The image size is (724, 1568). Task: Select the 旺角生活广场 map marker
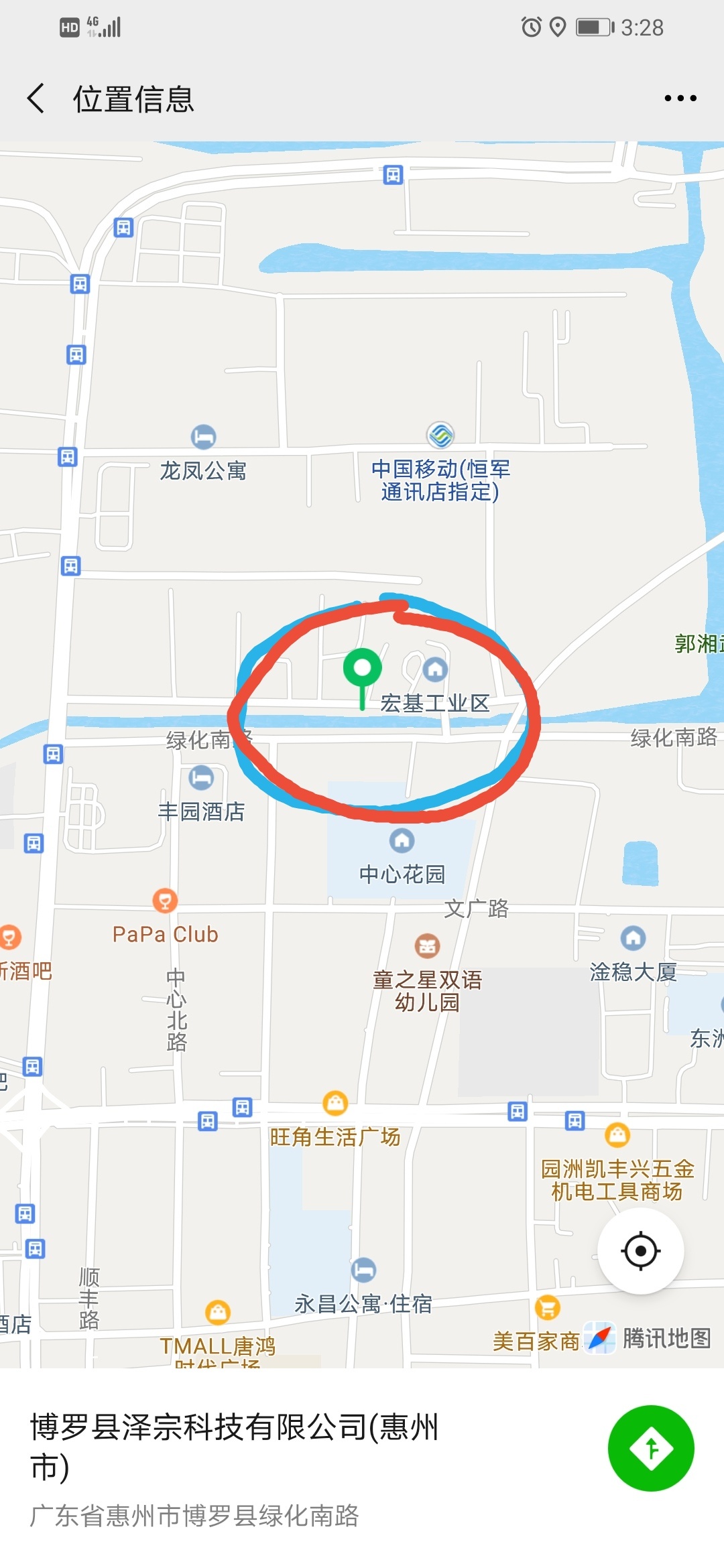[335, 1102]
